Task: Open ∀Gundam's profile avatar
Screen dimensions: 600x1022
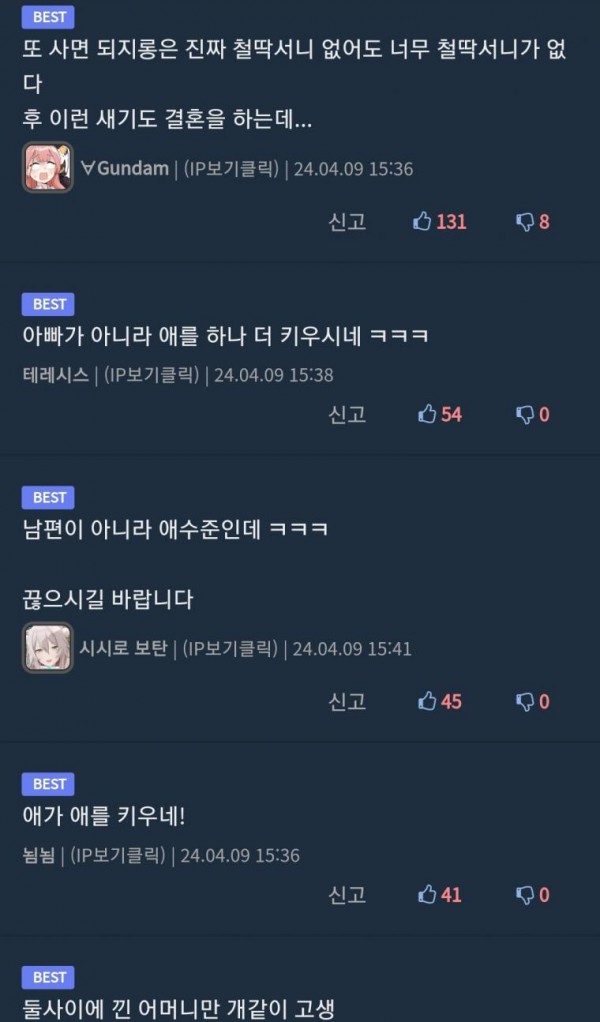Action: pos(48,168)
